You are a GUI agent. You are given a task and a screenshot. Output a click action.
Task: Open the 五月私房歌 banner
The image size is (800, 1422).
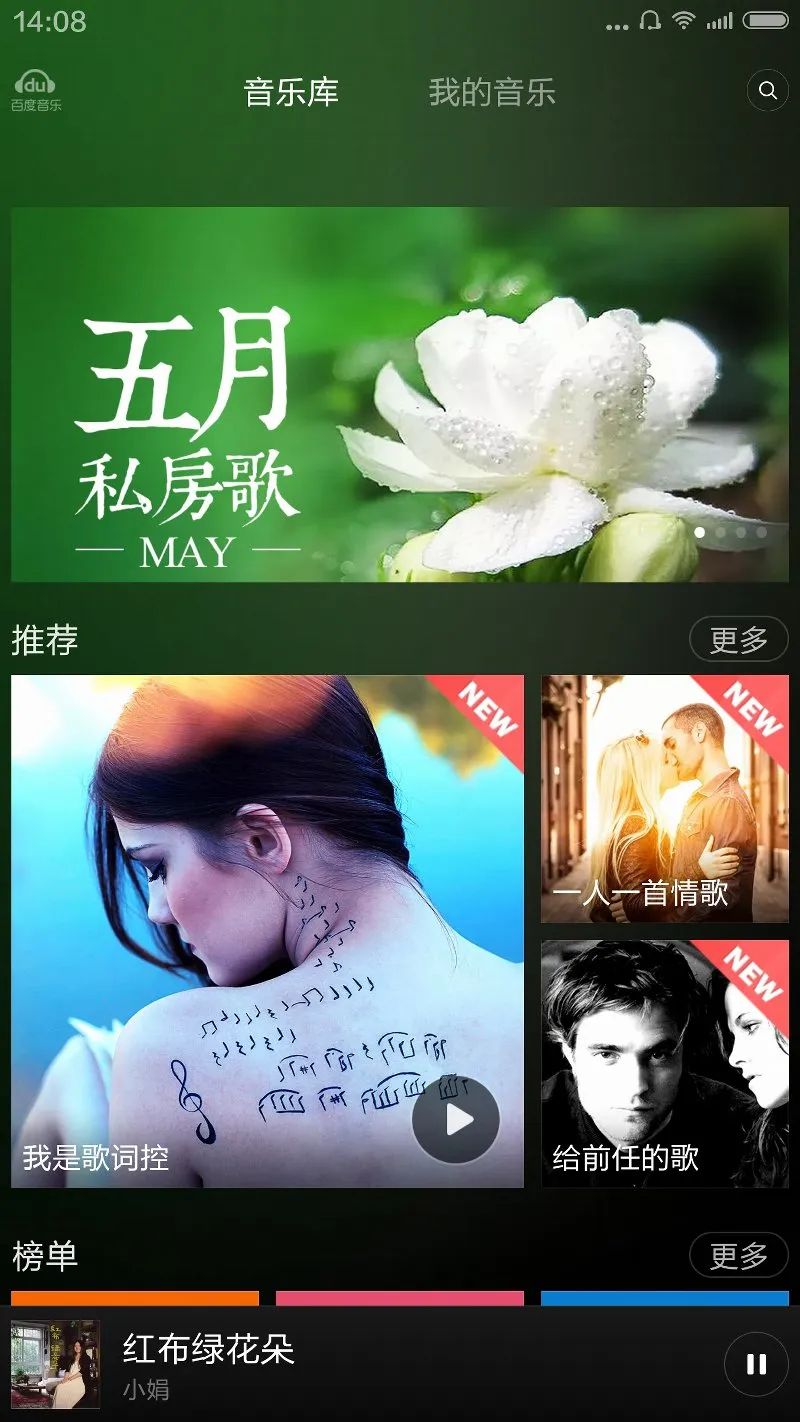tap(400, 394)
